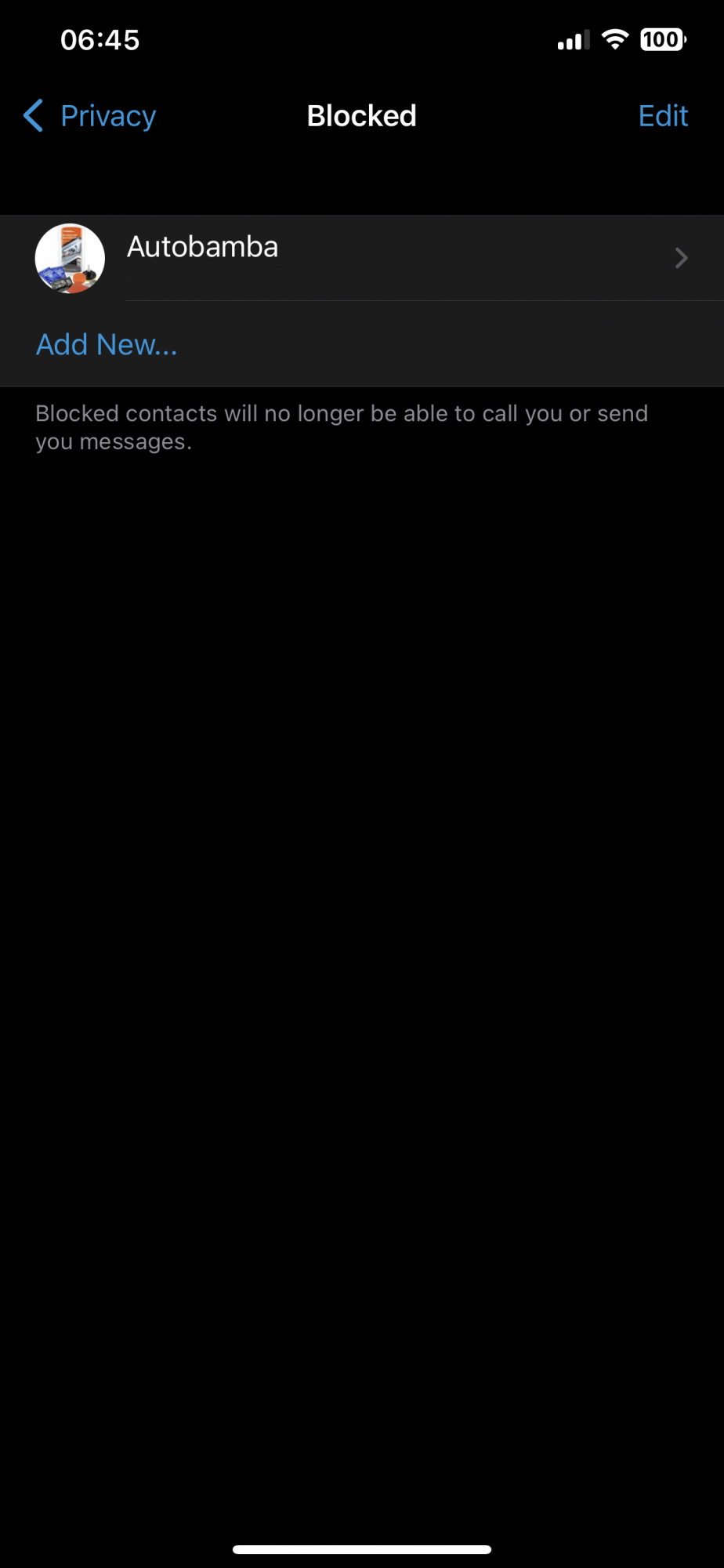Tap Edit to manage blocked list
Viewport: 724px width, 1568px height.
pos(663,116)
